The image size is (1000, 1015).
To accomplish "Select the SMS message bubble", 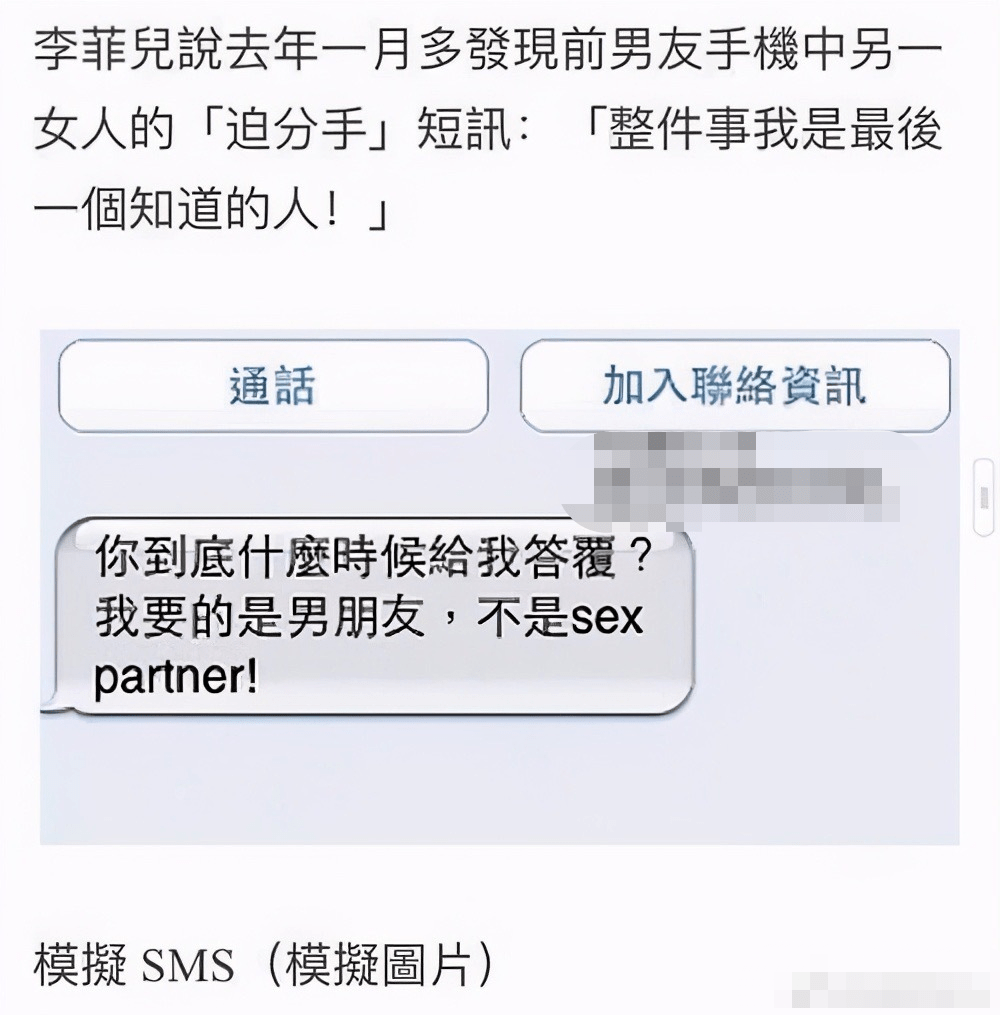I will [x=370, y=610].
